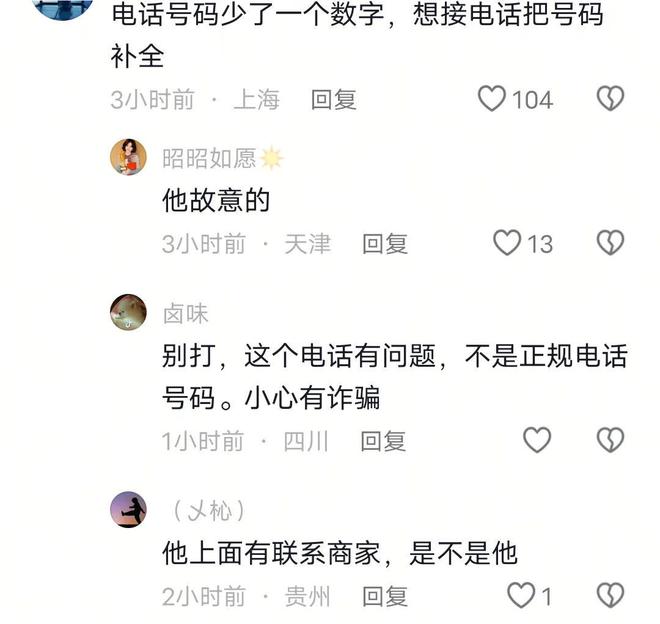Dislike the Guizhou user's comment
The image size is (660, 624).
tap(610, 597)
